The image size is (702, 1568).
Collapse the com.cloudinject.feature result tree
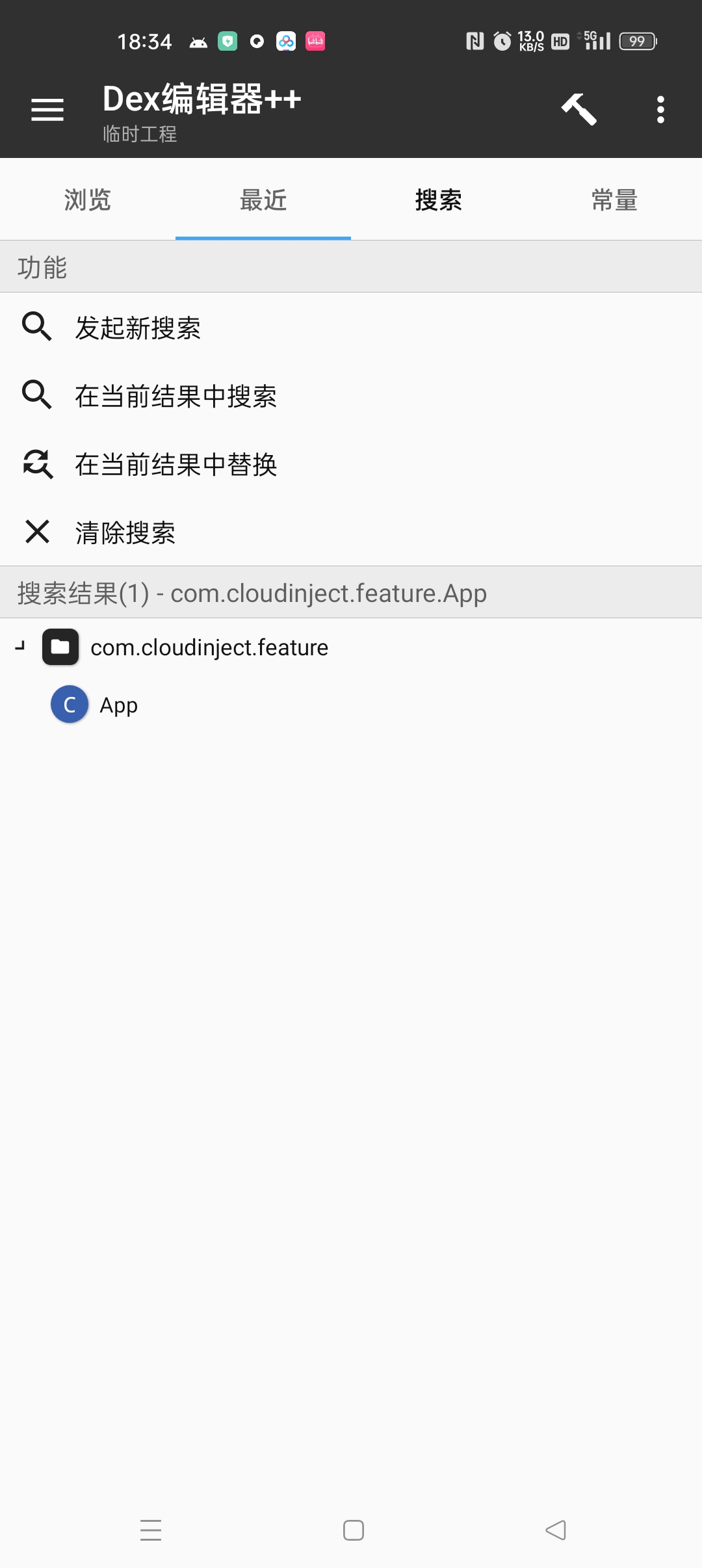[19, 647]
